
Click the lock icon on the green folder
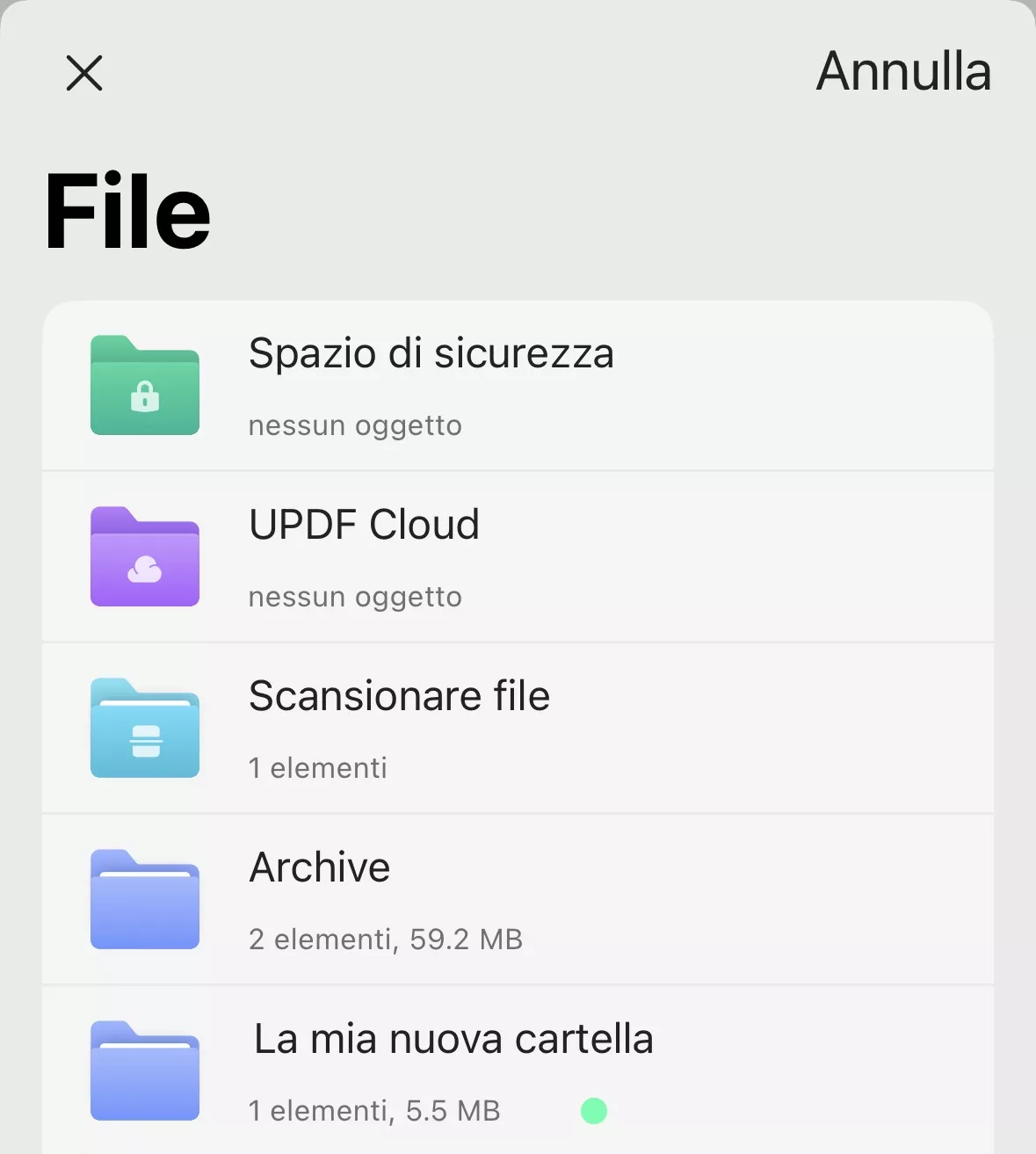144,397
